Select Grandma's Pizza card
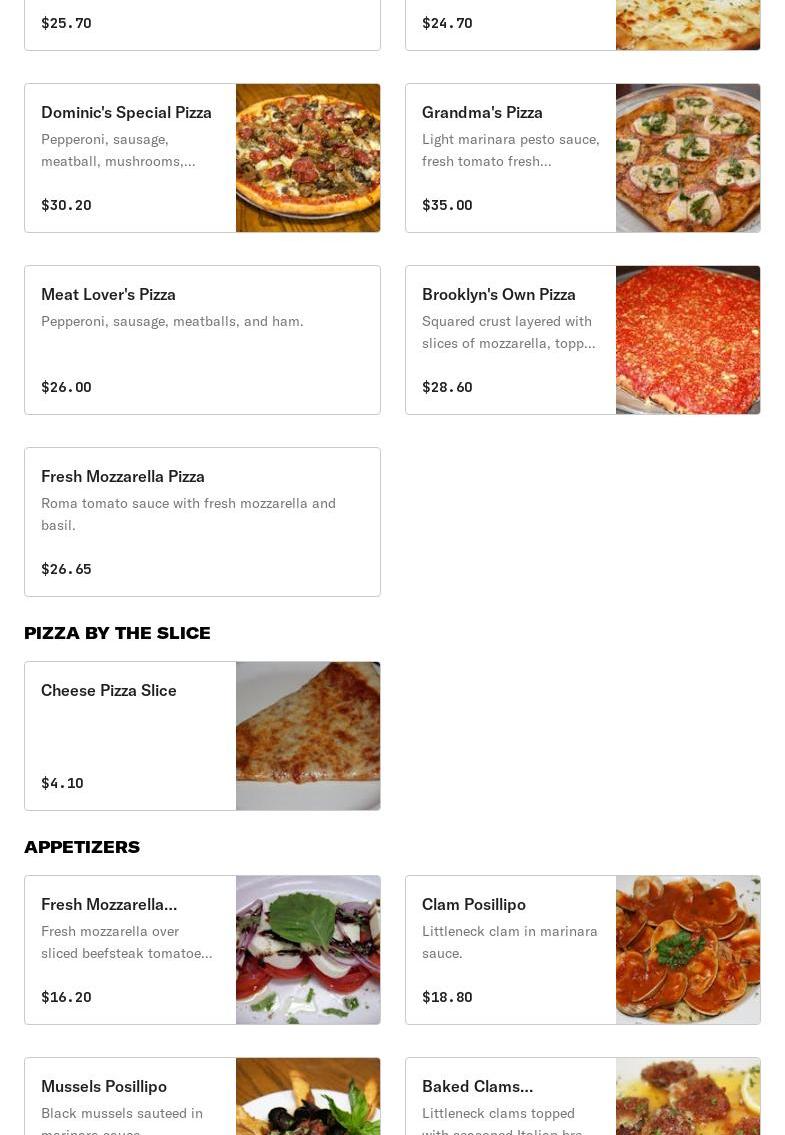Screen dimensions: 785x1135 (x=582, y=158)
